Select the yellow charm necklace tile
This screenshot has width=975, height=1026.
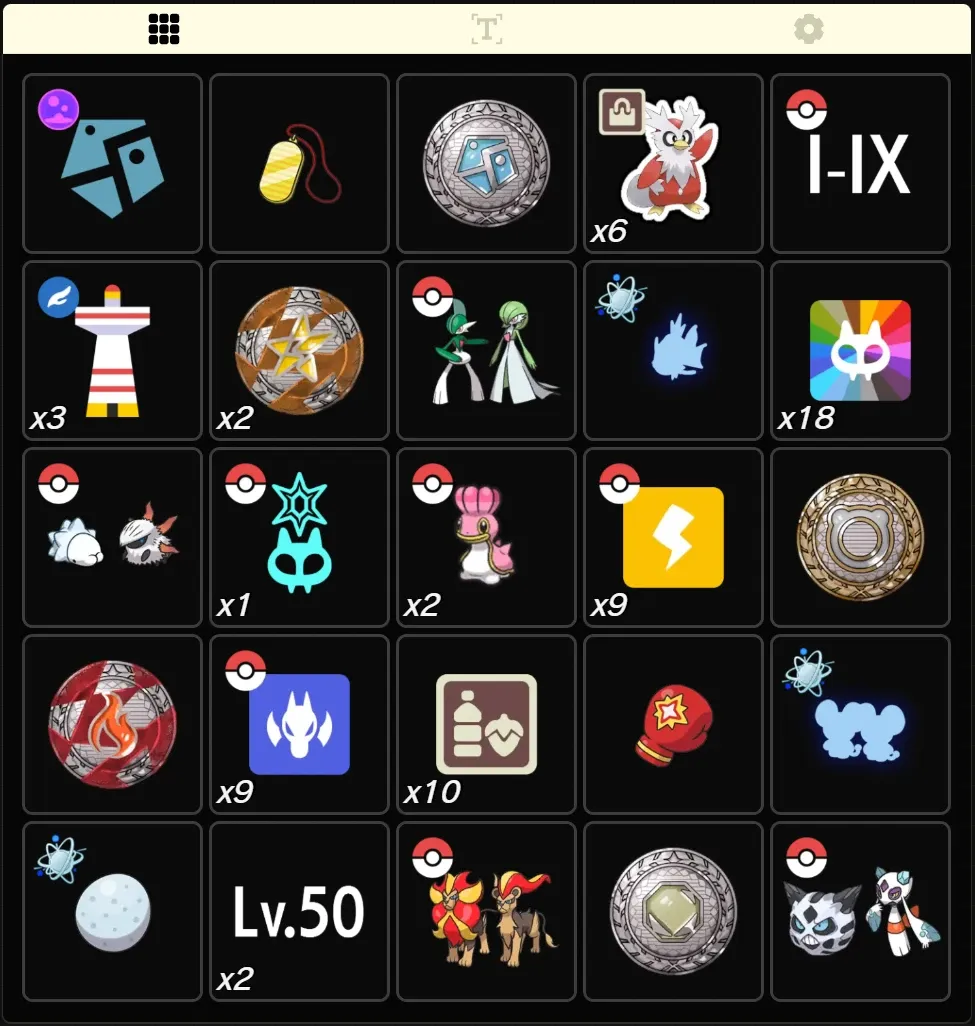[299, 163]
